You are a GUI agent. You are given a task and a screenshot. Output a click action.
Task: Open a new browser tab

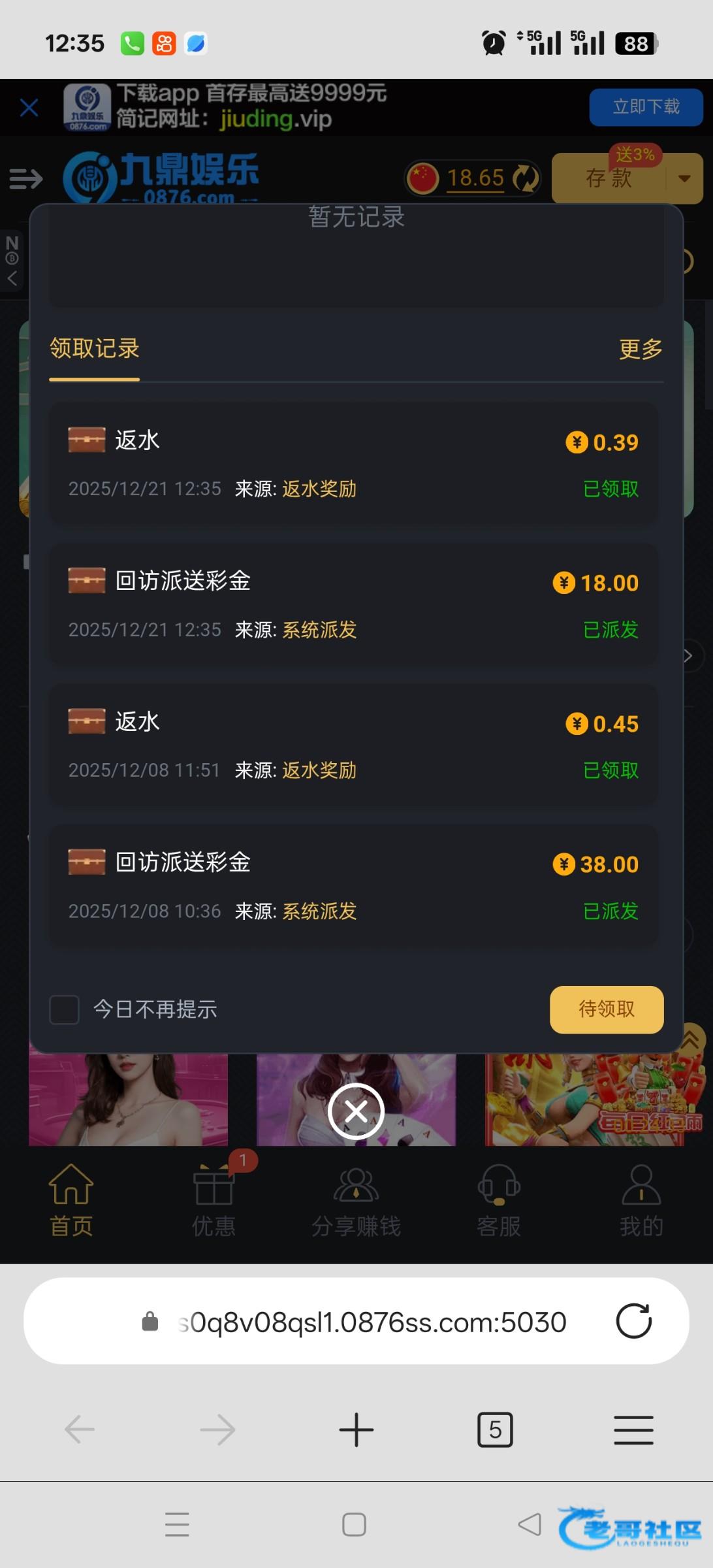tap(356, 1429)
